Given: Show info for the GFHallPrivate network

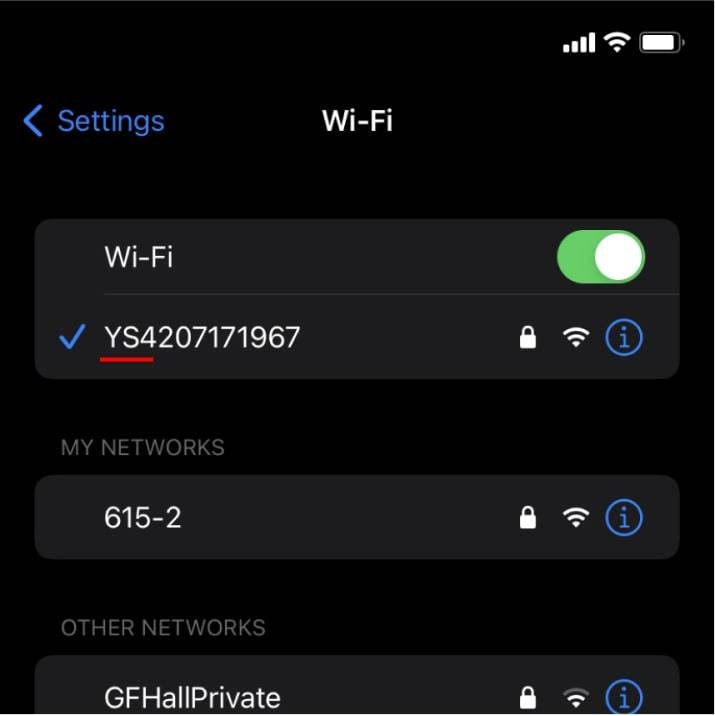Looking at the screenshot, I should tap(624, 696).
